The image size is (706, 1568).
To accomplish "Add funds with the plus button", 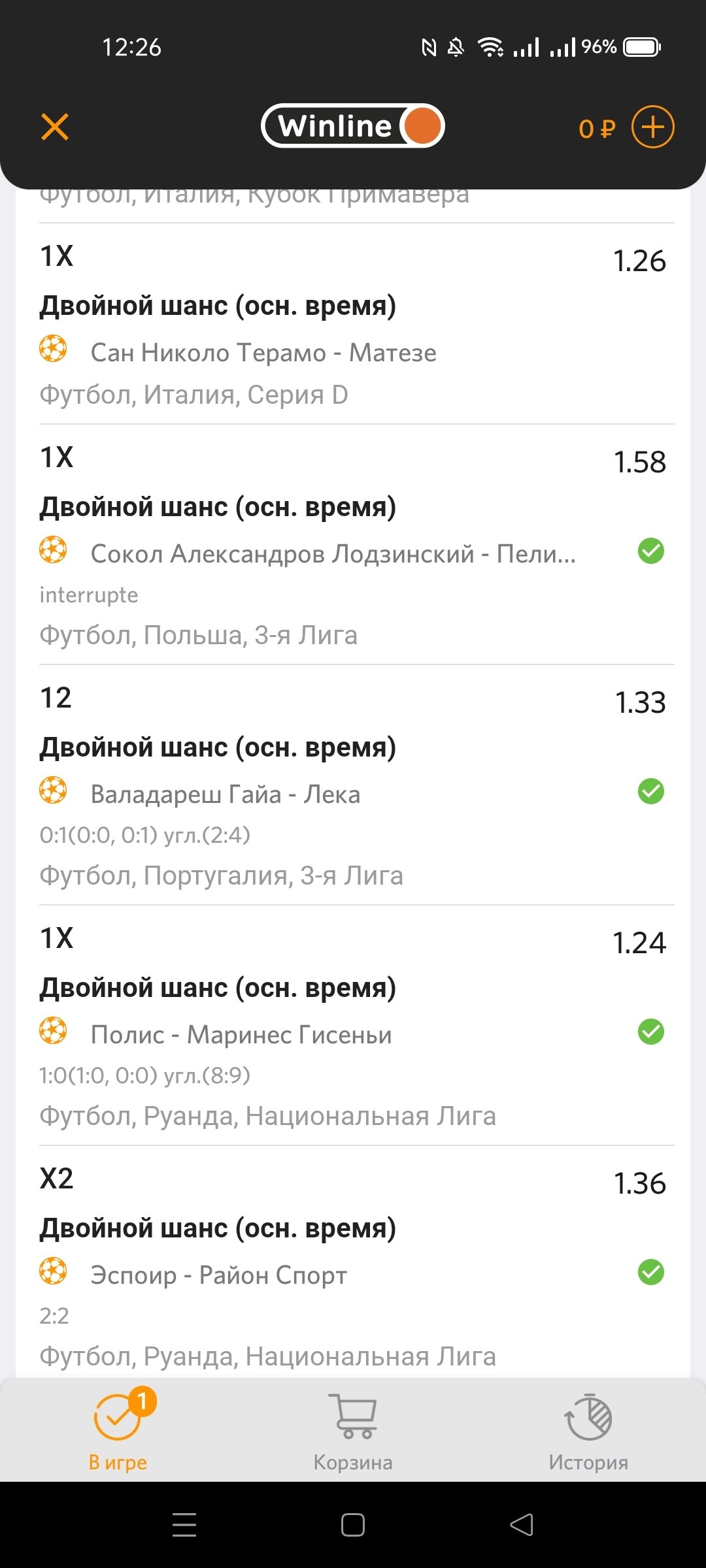I will coord(652,127).
